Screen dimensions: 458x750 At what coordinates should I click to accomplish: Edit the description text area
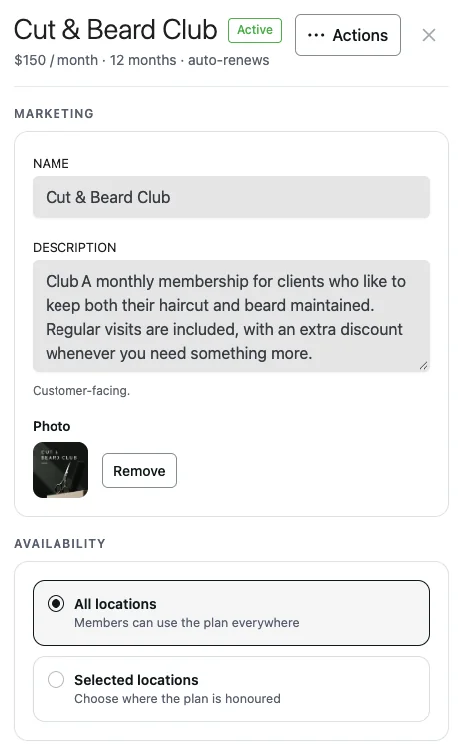pyautogui.click(x=231, y=316)
